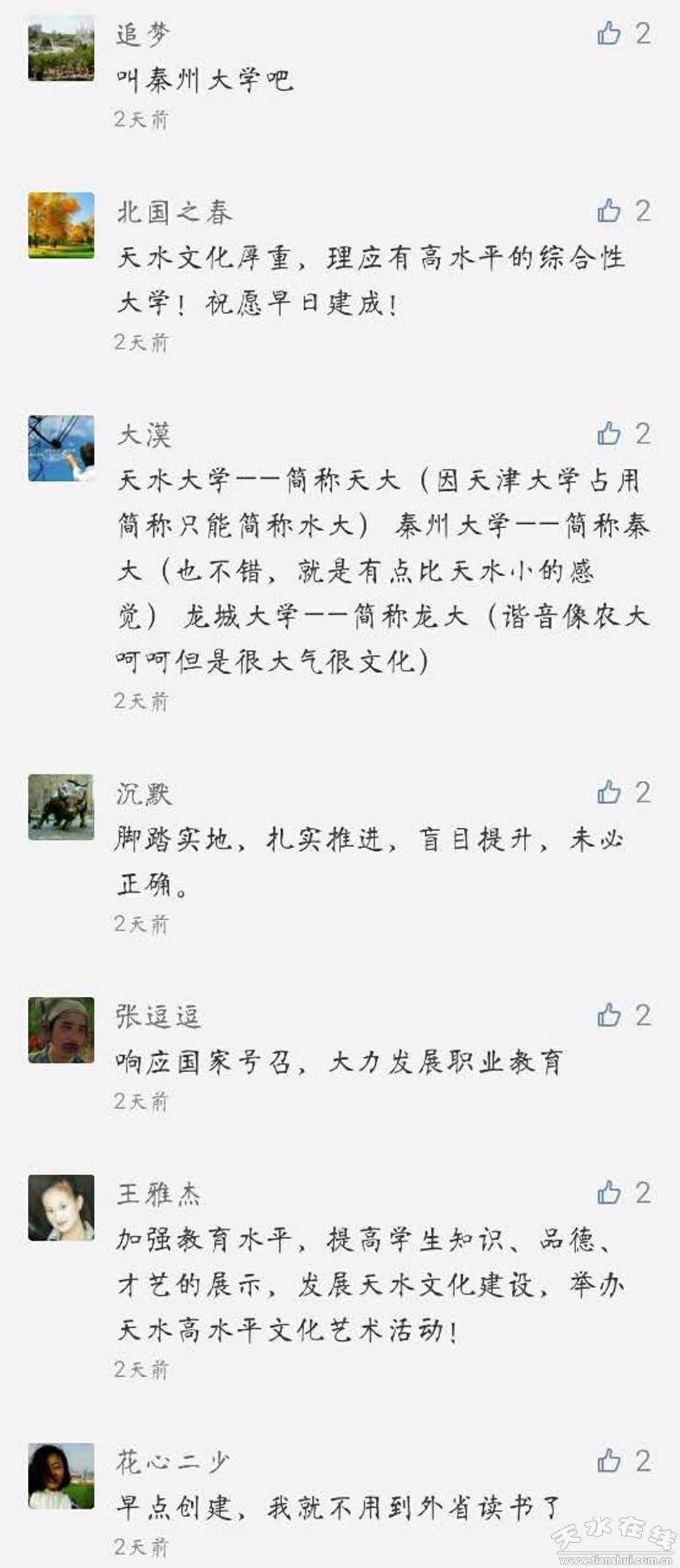This screenshot has height=1568, width=680.
Task: Open 追梦's profile avatar
Action: click(x=62, y=48)
